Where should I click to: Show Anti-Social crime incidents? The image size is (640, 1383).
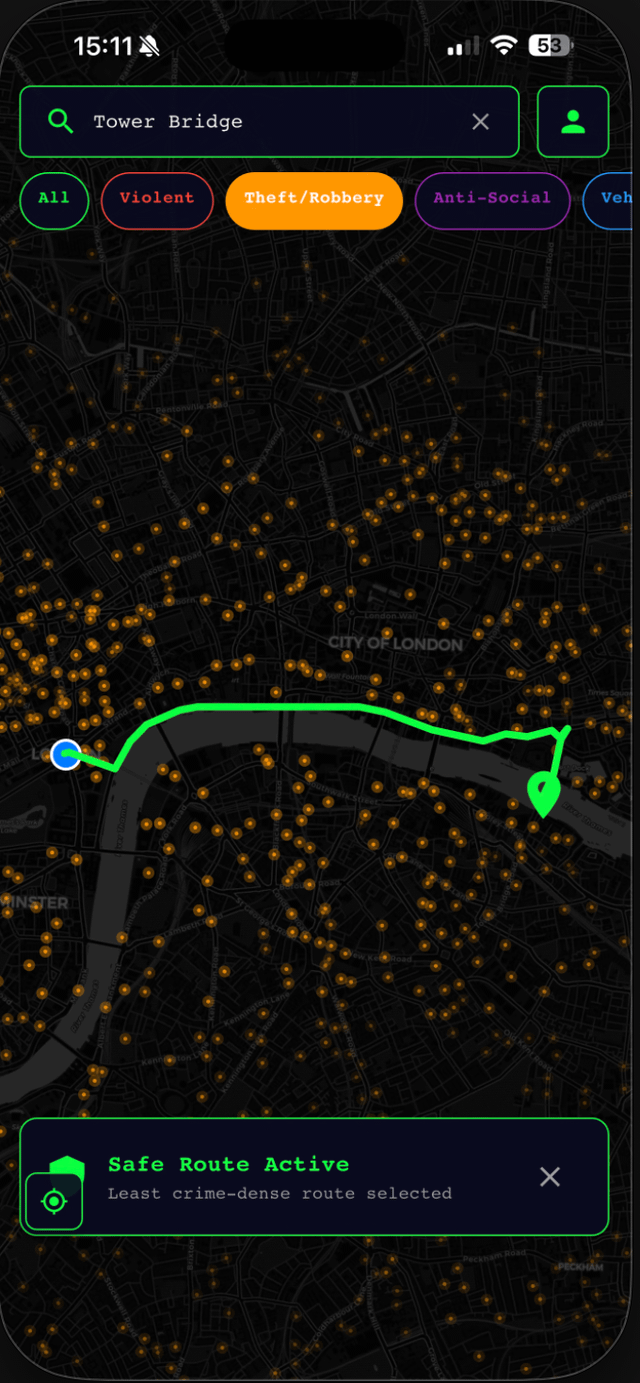(x=492, y=199)
